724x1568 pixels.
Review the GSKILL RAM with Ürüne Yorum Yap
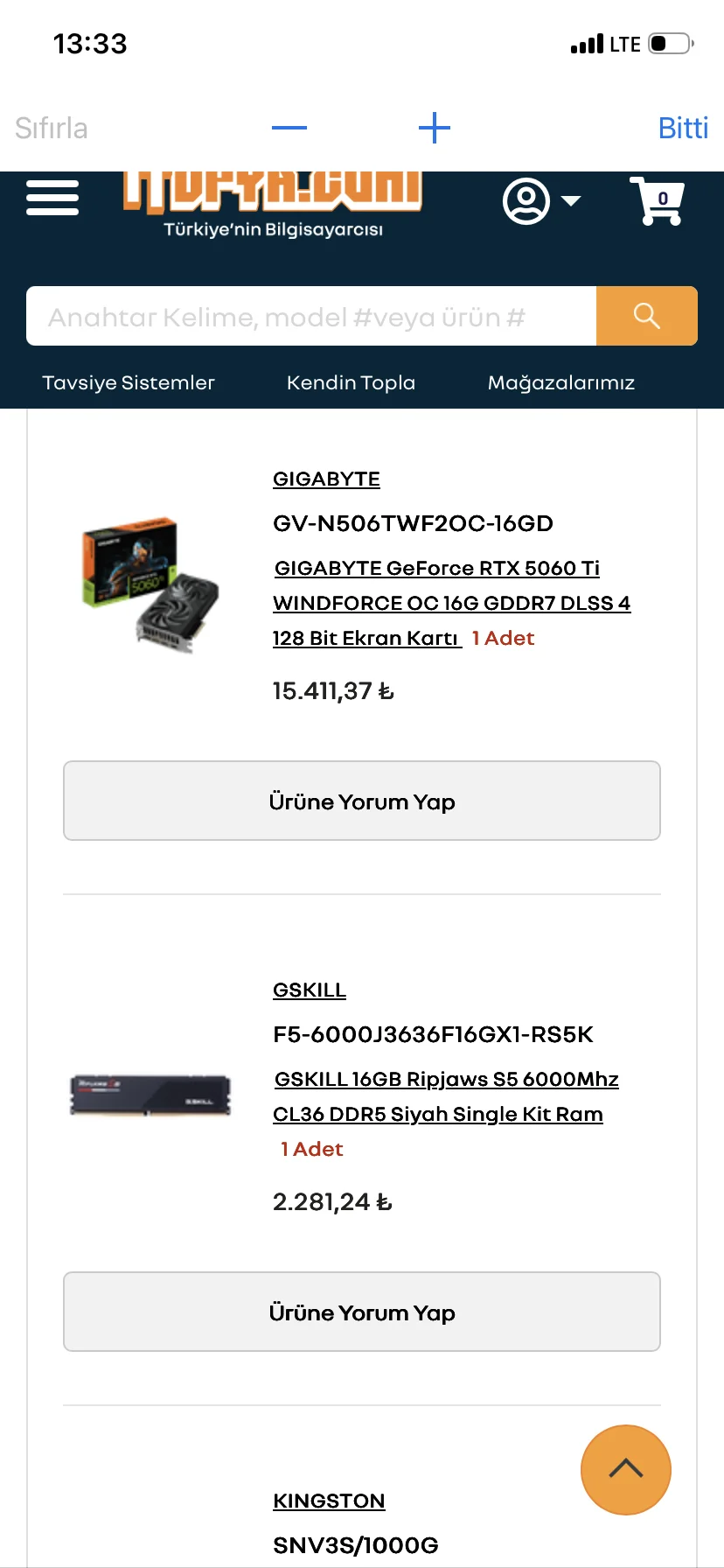[x=361, y=1312]
